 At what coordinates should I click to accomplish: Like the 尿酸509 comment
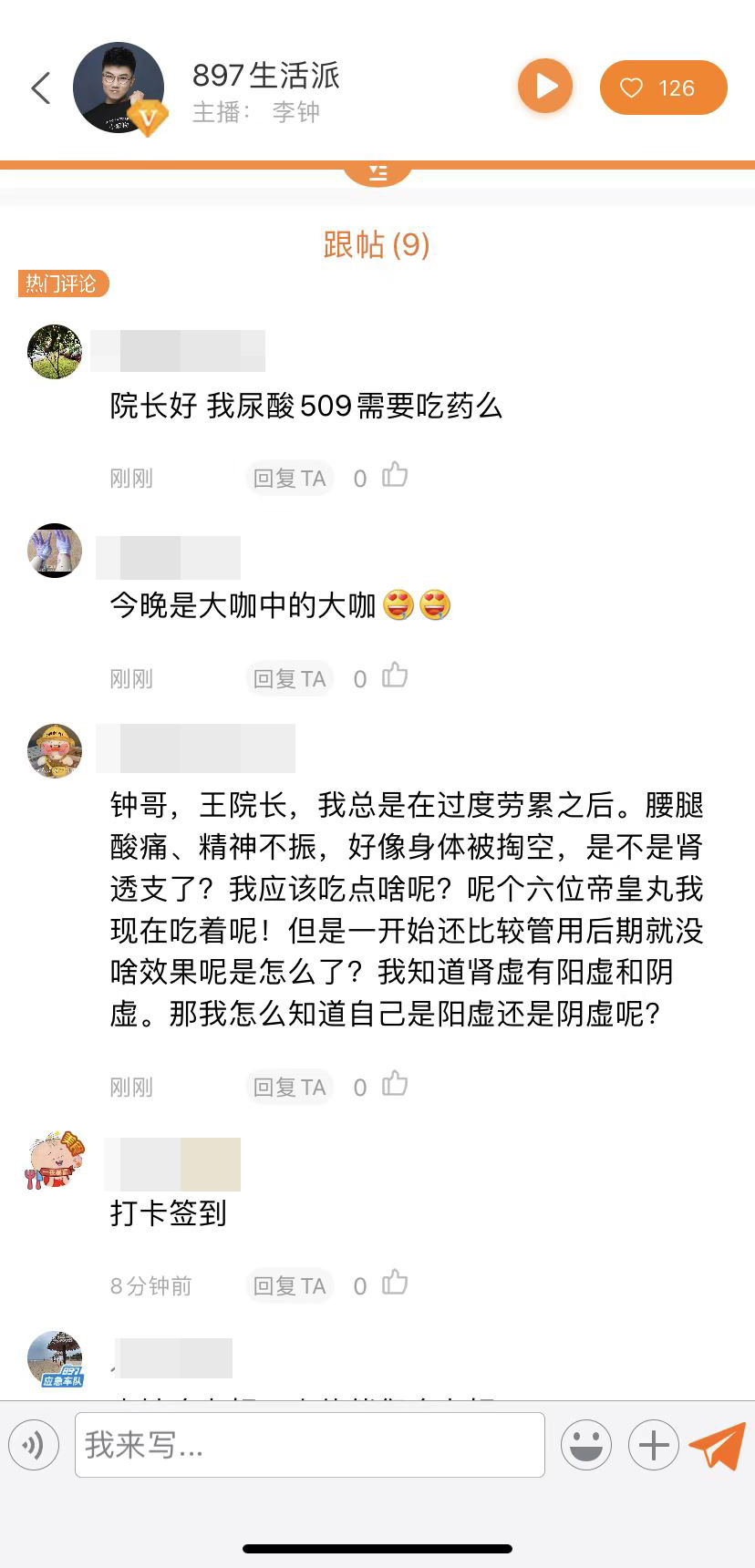coord(395,475)
